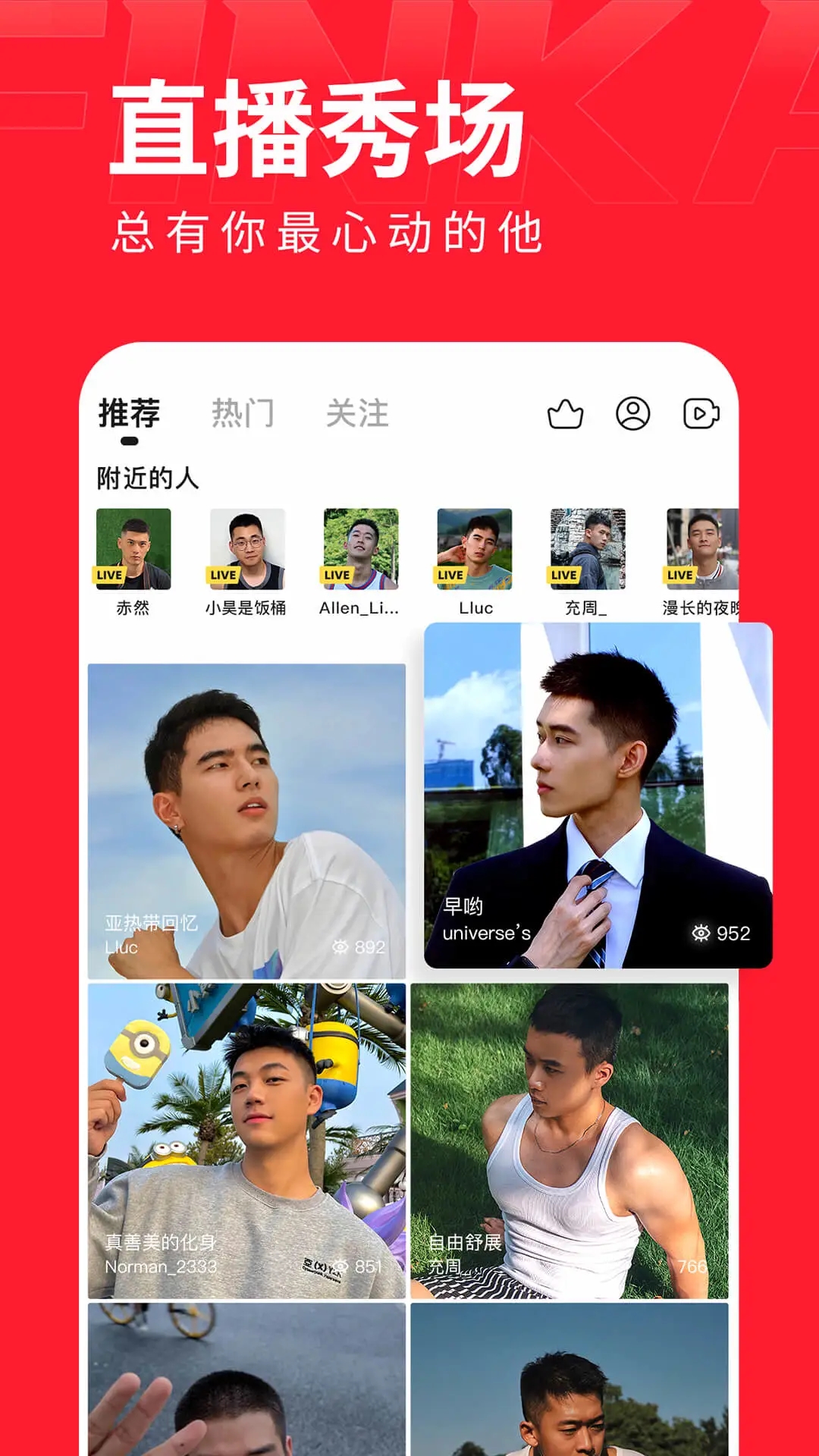Tap the LIVE badge on 充周_'s avatar
The image size is (819, 1456).
coord(563,575)
